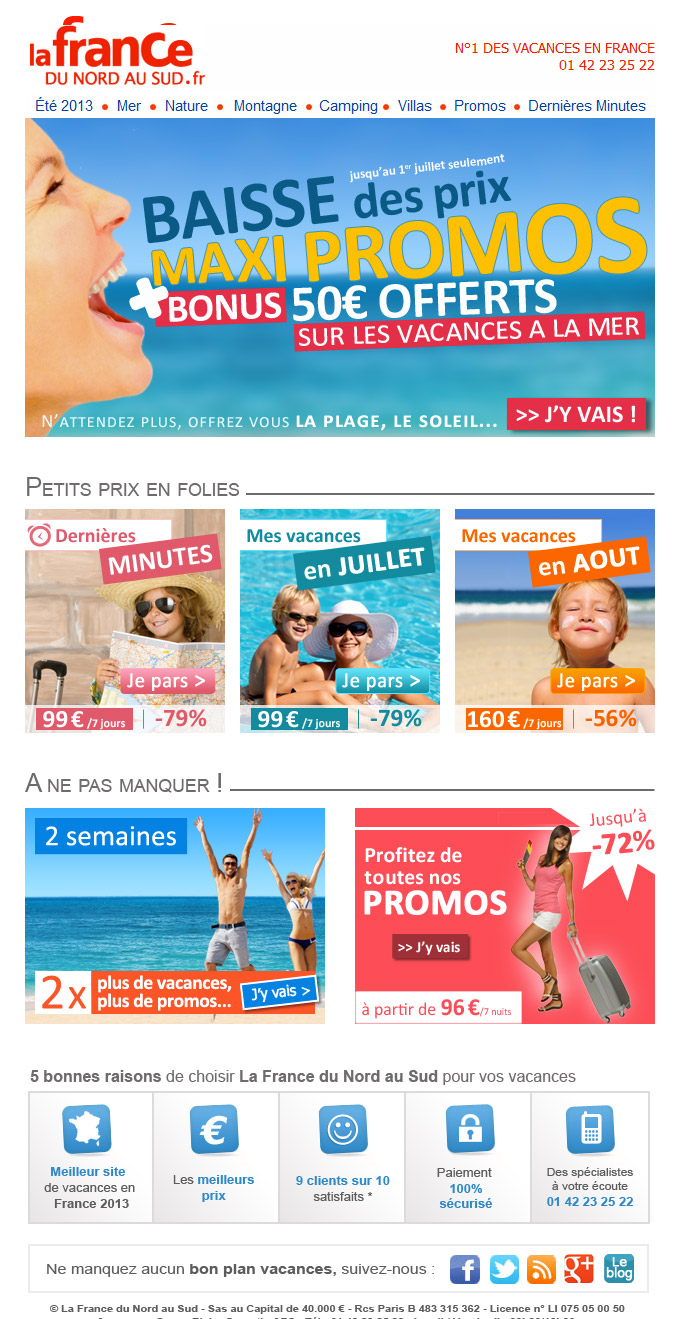Tap the ">> J'y vais !" banner button
The width and height of the screenshot is (680, 1319).
(575, 414)
